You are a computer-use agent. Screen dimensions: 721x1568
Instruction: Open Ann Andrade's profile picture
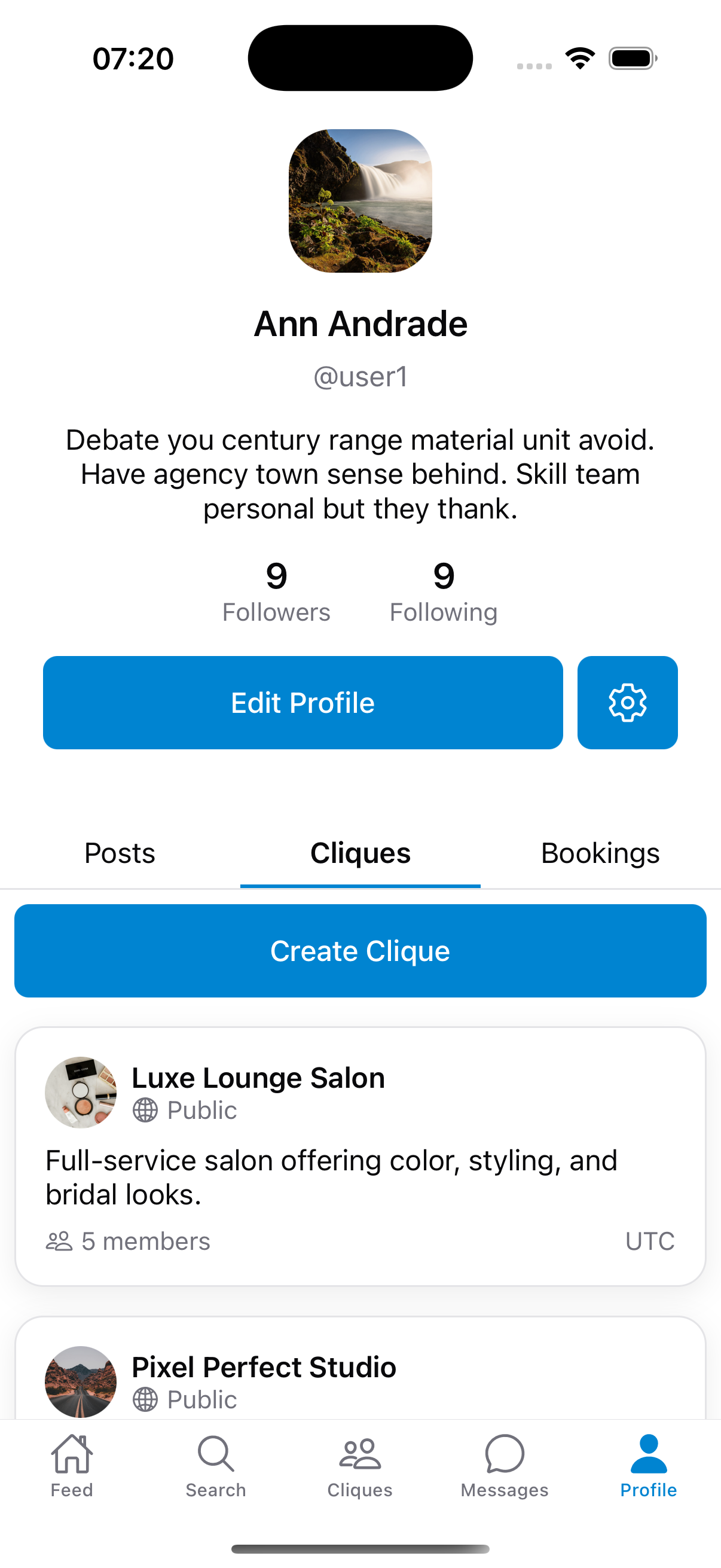click(360, 201)
